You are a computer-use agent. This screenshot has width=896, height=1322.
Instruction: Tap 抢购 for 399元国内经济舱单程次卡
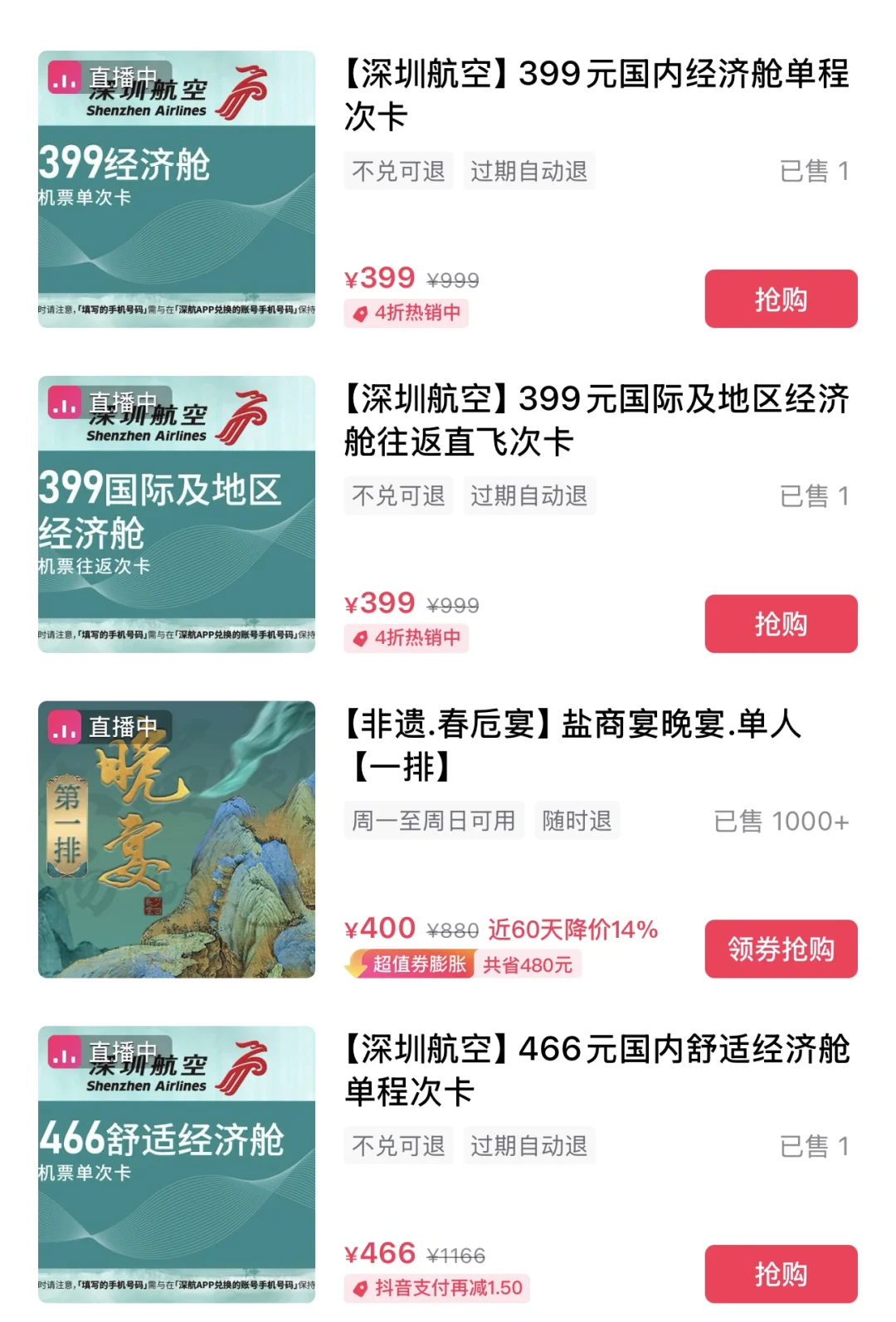pyautogui.click(x=781, y=299)
